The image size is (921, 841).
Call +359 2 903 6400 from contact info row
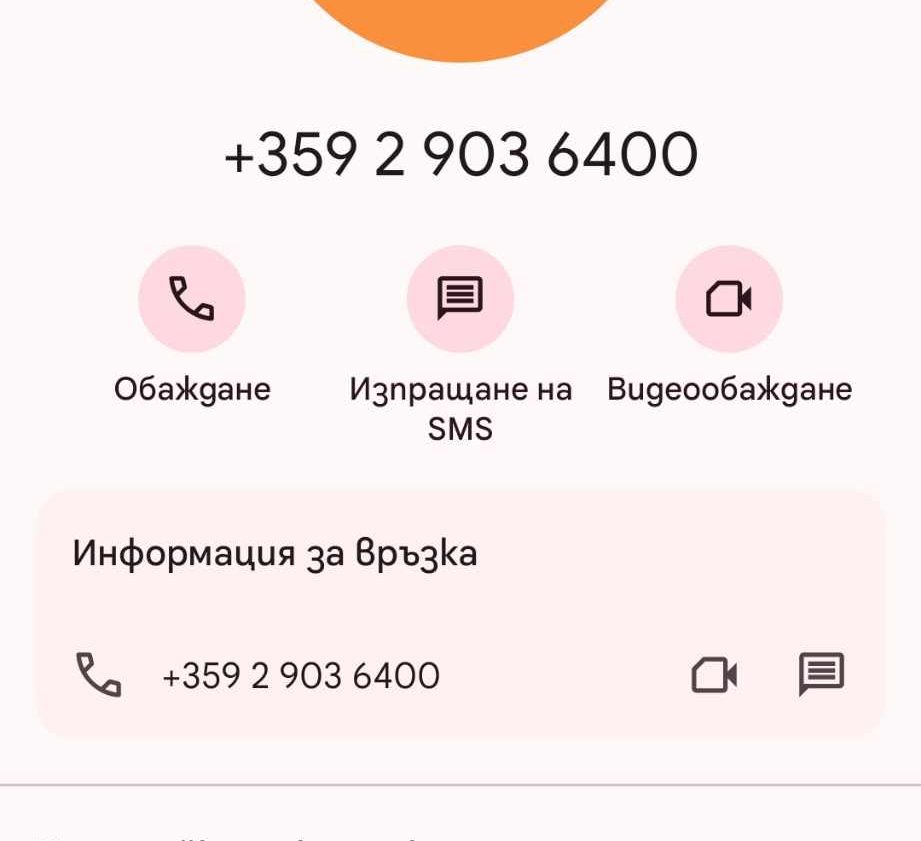click(x=300, y=676)
